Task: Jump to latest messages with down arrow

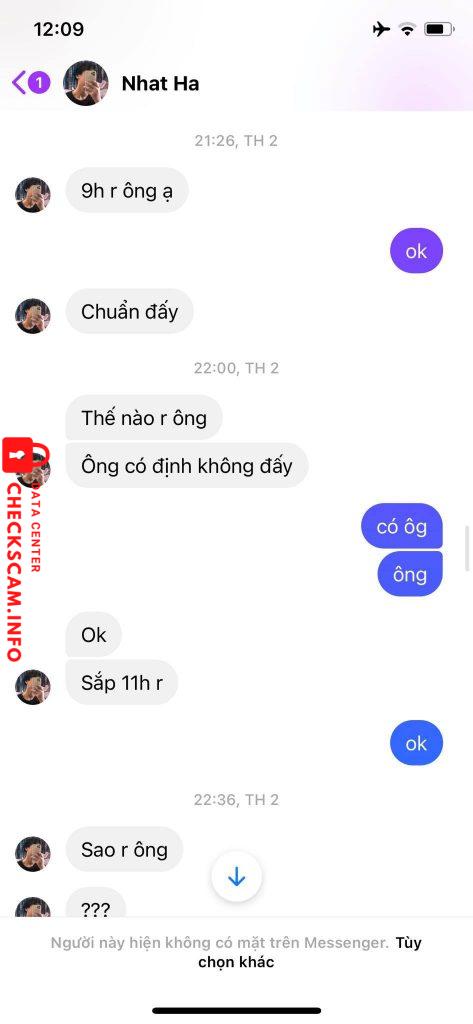Action: (236, 877)
